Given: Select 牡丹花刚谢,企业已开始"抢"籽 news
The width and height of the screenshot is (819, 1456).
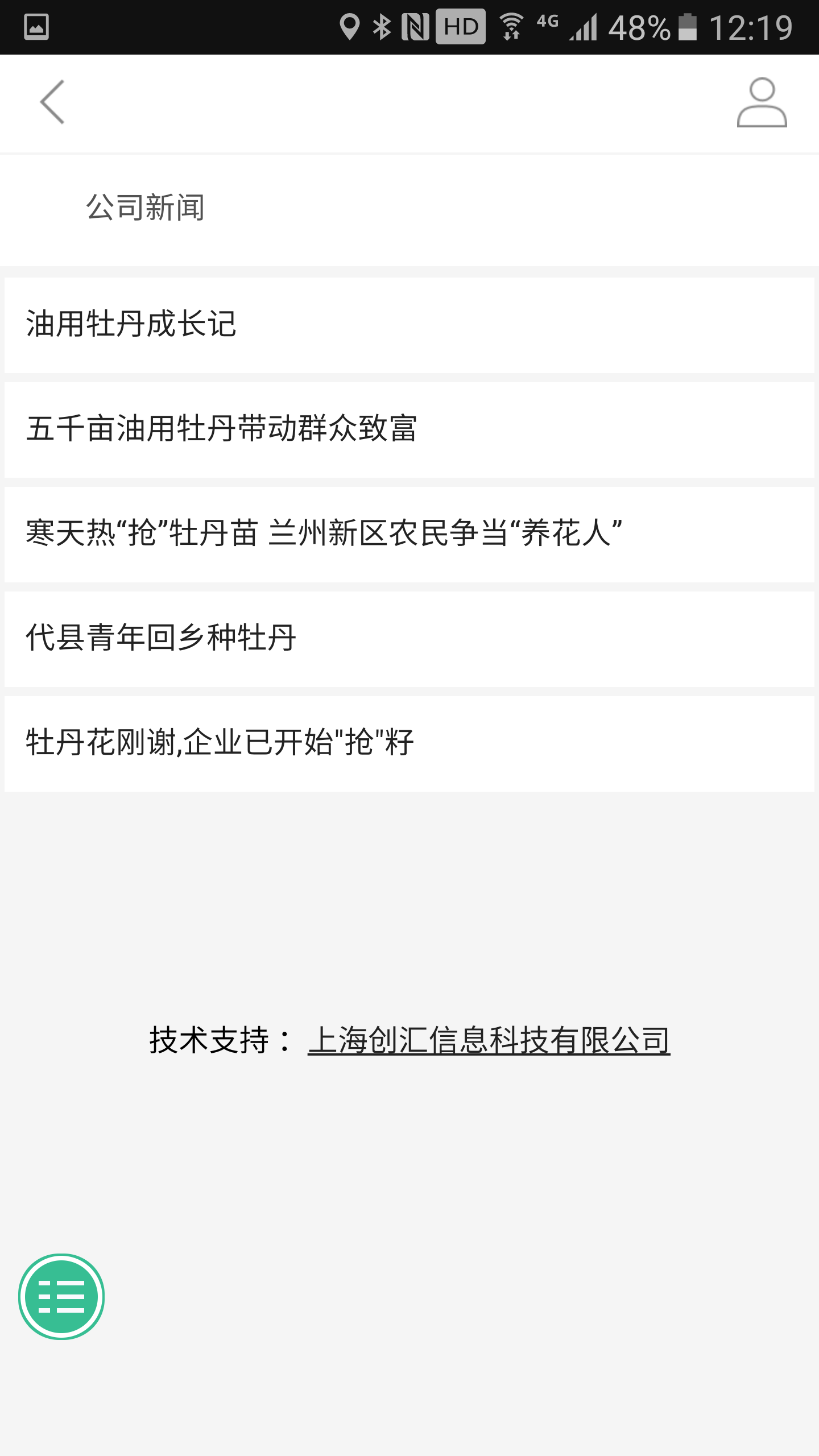Looking at the screenshot, I should [x=409, y=743].
